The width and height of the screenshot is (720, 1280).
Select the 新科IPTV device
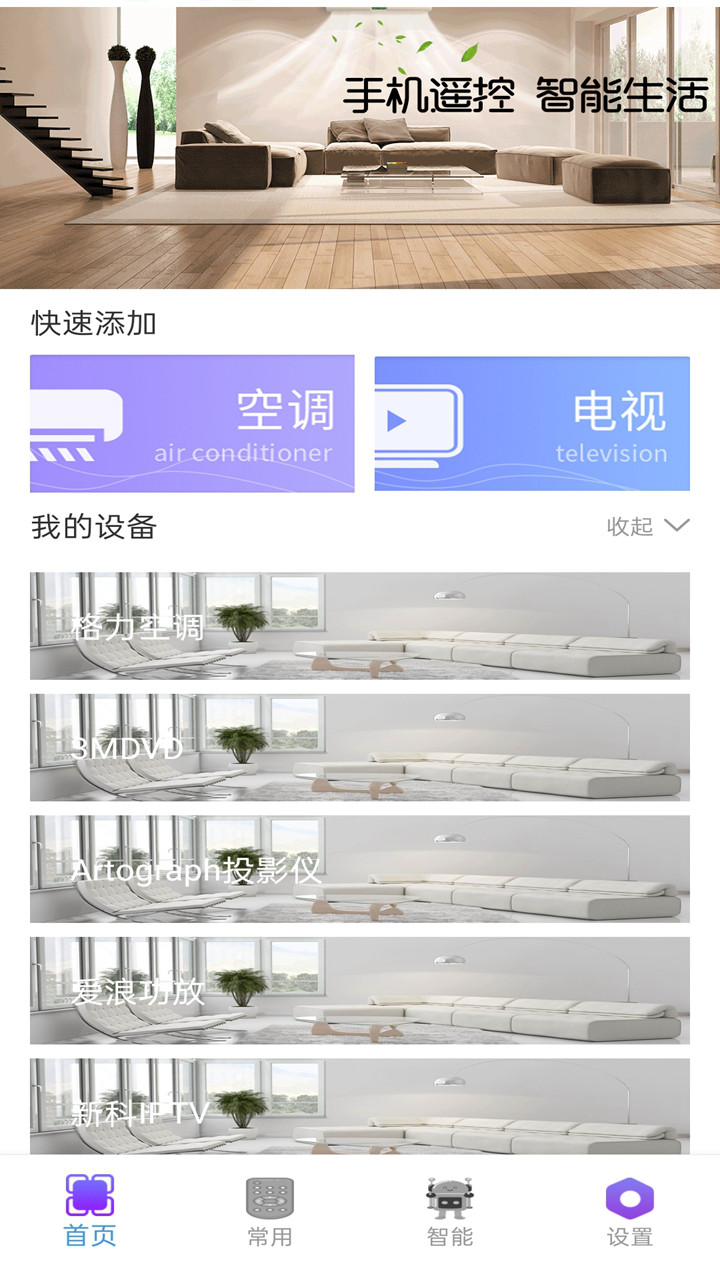tap(360, 1110)
